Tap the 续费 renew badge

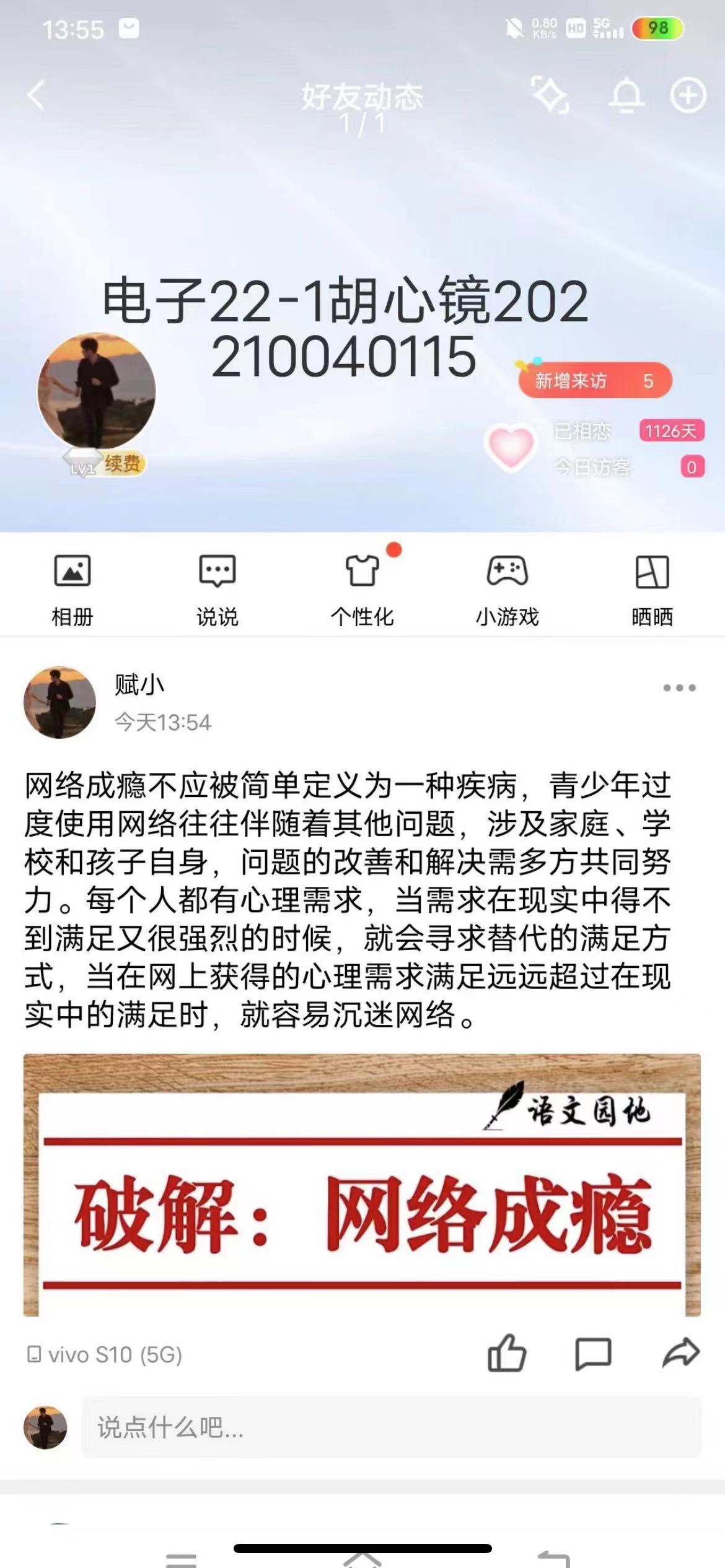(121, 463)
